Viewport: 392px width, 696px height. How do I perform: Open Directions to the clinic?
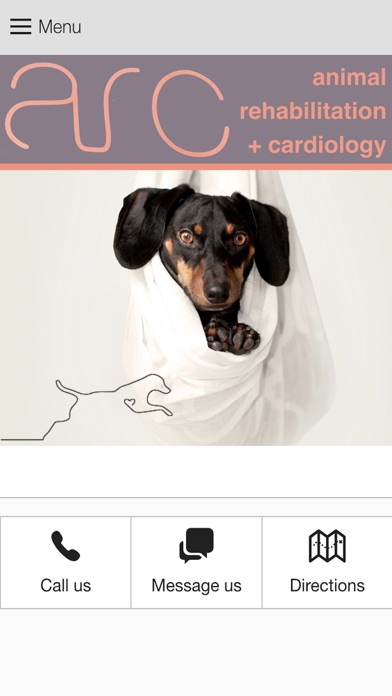[327, 562]
